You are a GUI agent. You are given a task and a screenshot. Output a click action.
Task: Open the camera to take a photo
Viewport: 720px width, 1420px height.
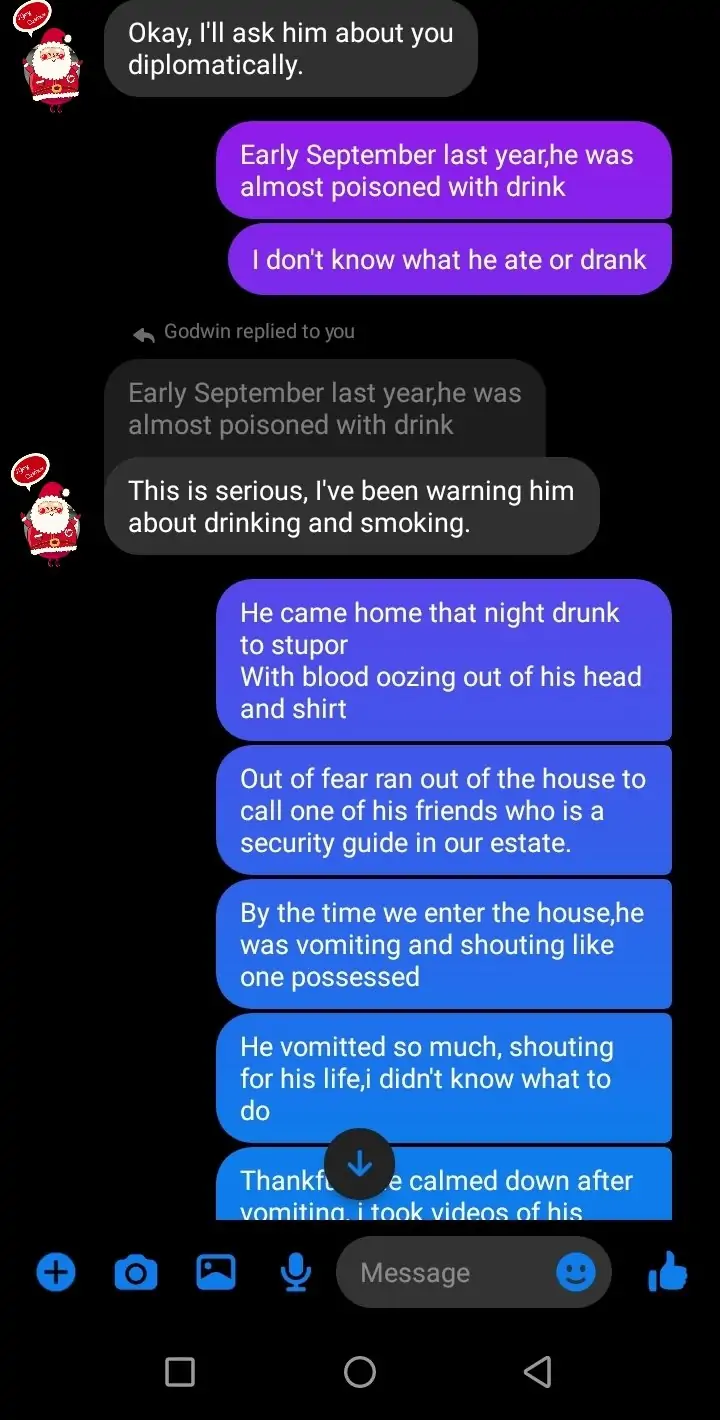tap(136, 1273)
